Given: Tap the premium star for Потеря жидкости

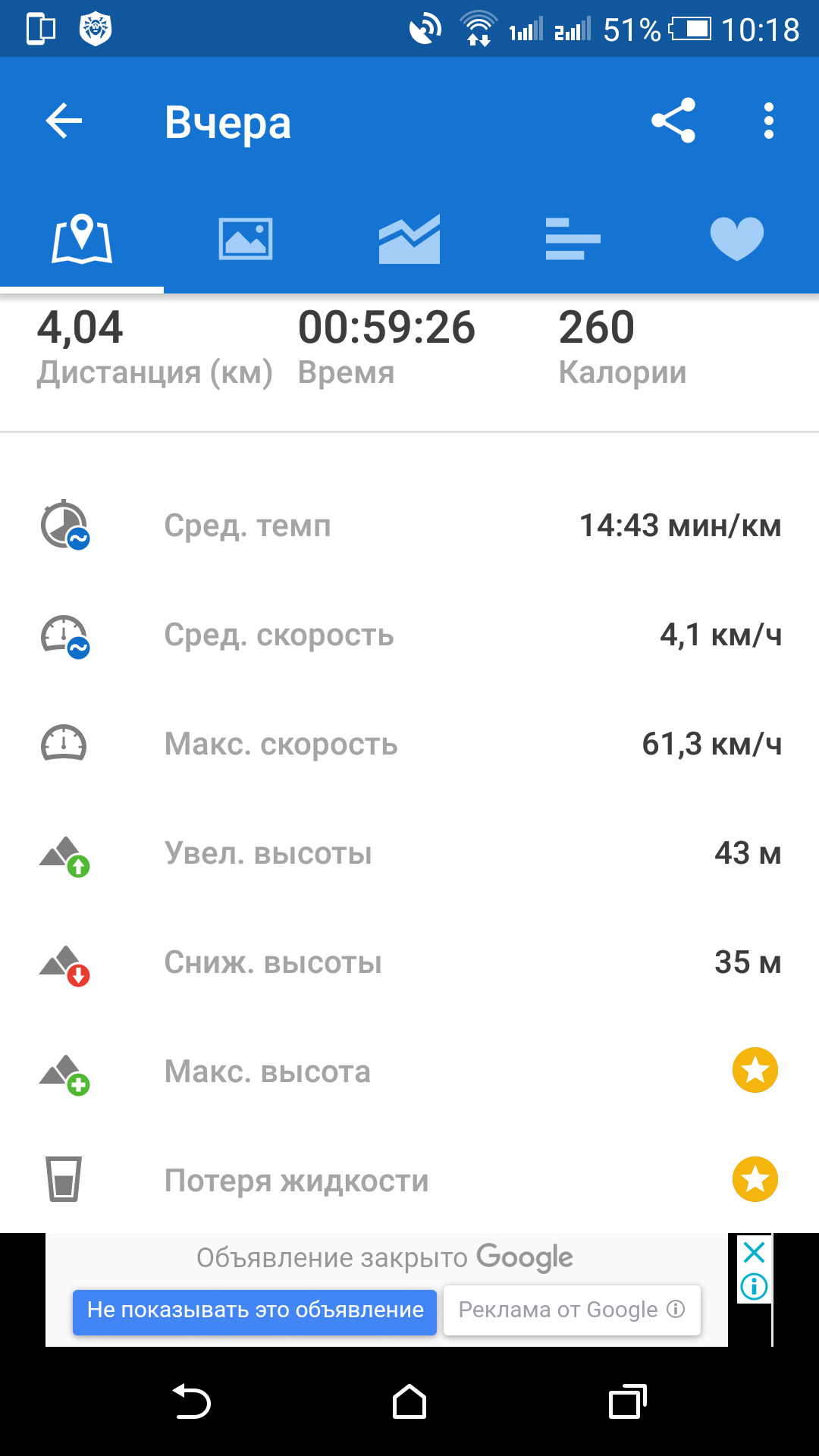Looking at the screenshot, I should 755,1180.
